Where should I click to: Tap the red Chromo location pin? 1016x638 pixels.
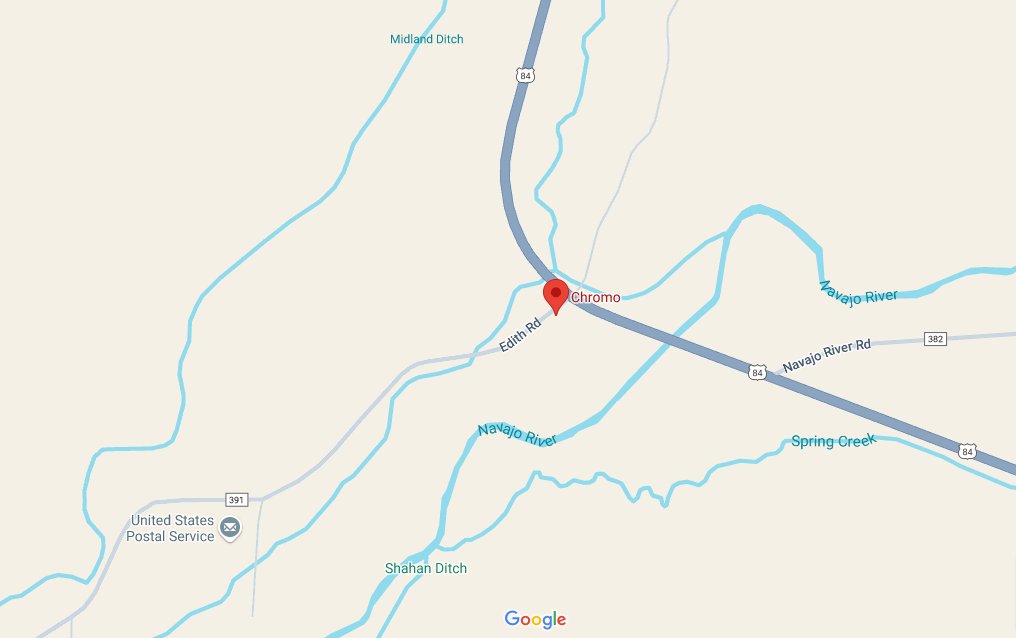(x=555, y=295)
